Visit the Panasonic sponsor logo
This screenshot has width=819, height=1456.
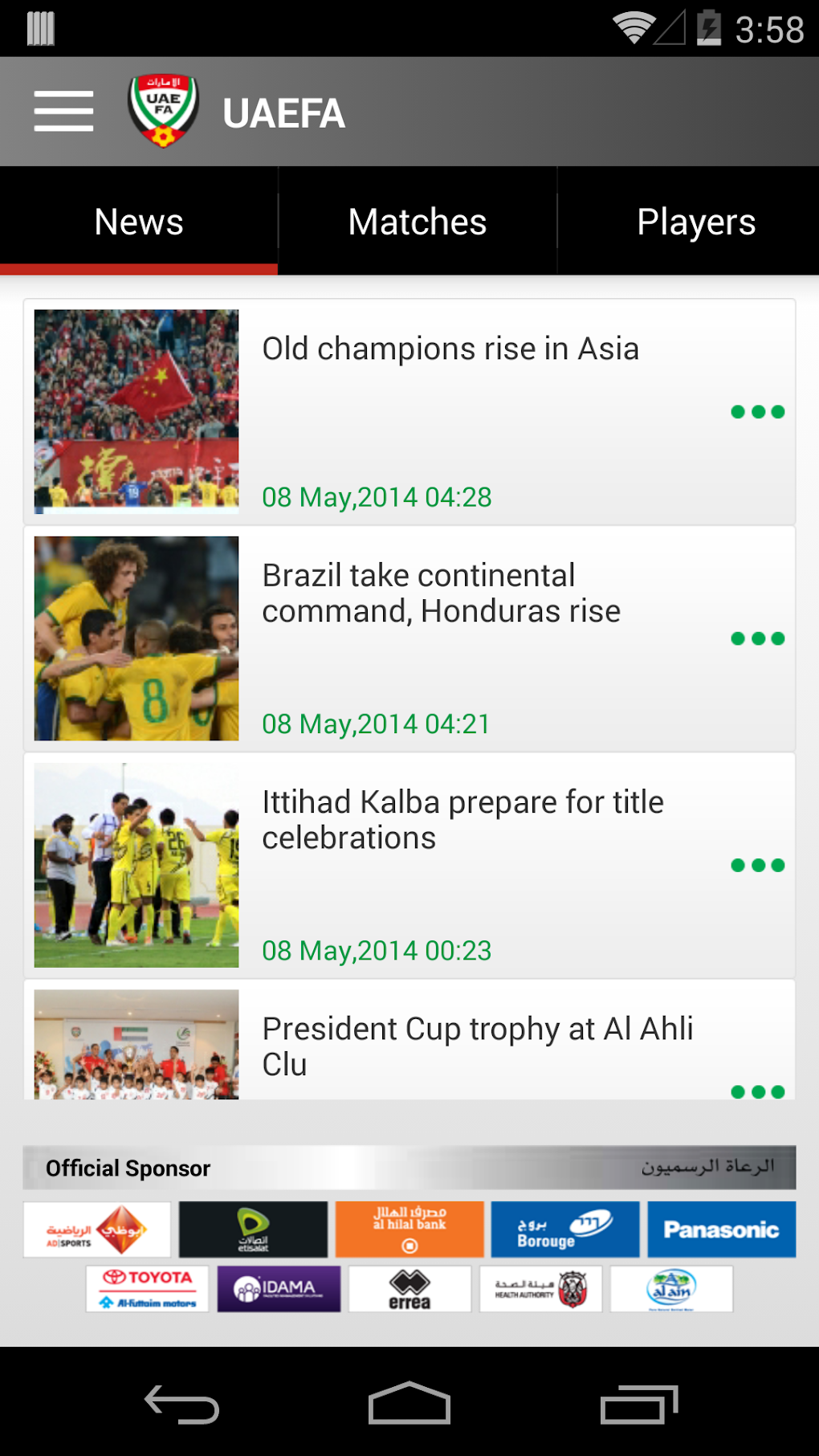click(720, 1229)
